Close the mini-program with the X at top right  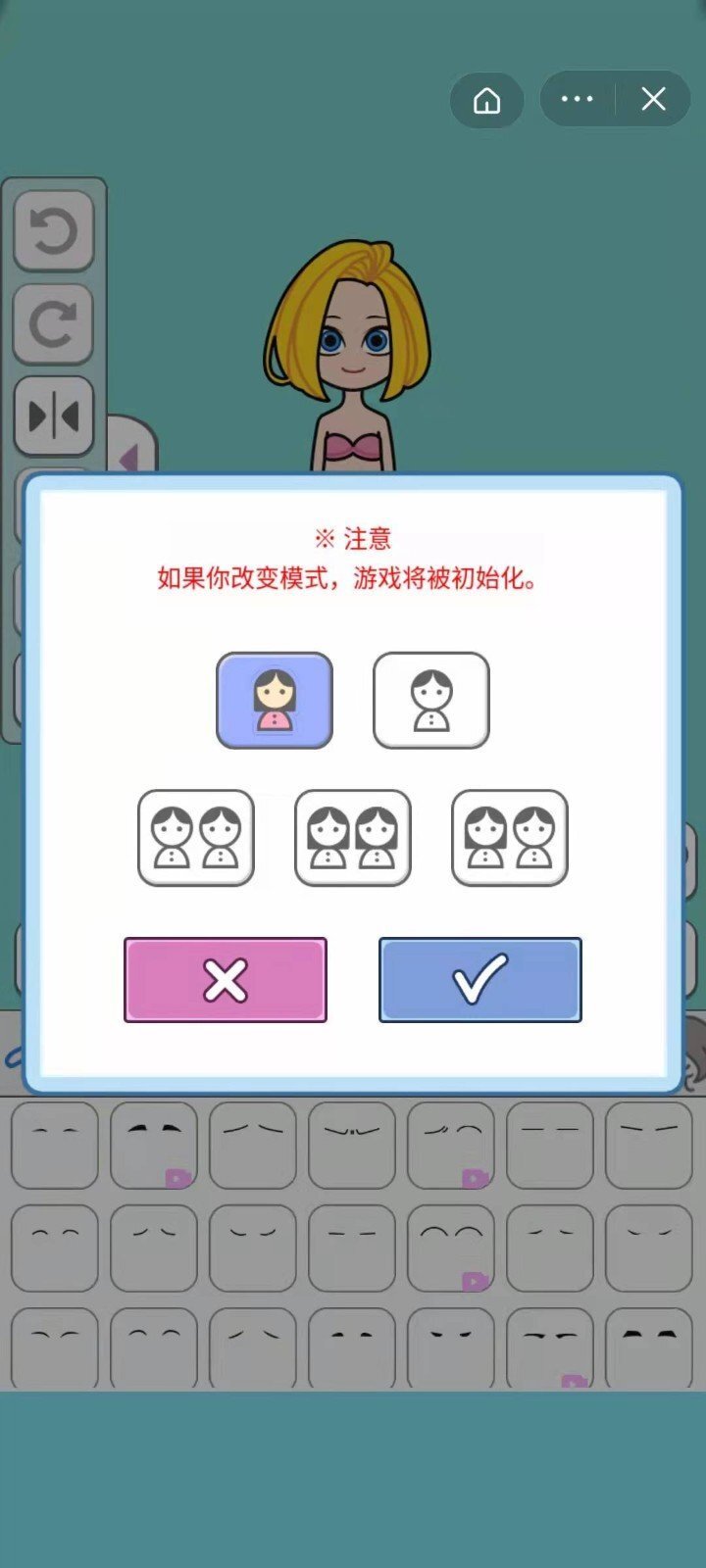[653, 98]
